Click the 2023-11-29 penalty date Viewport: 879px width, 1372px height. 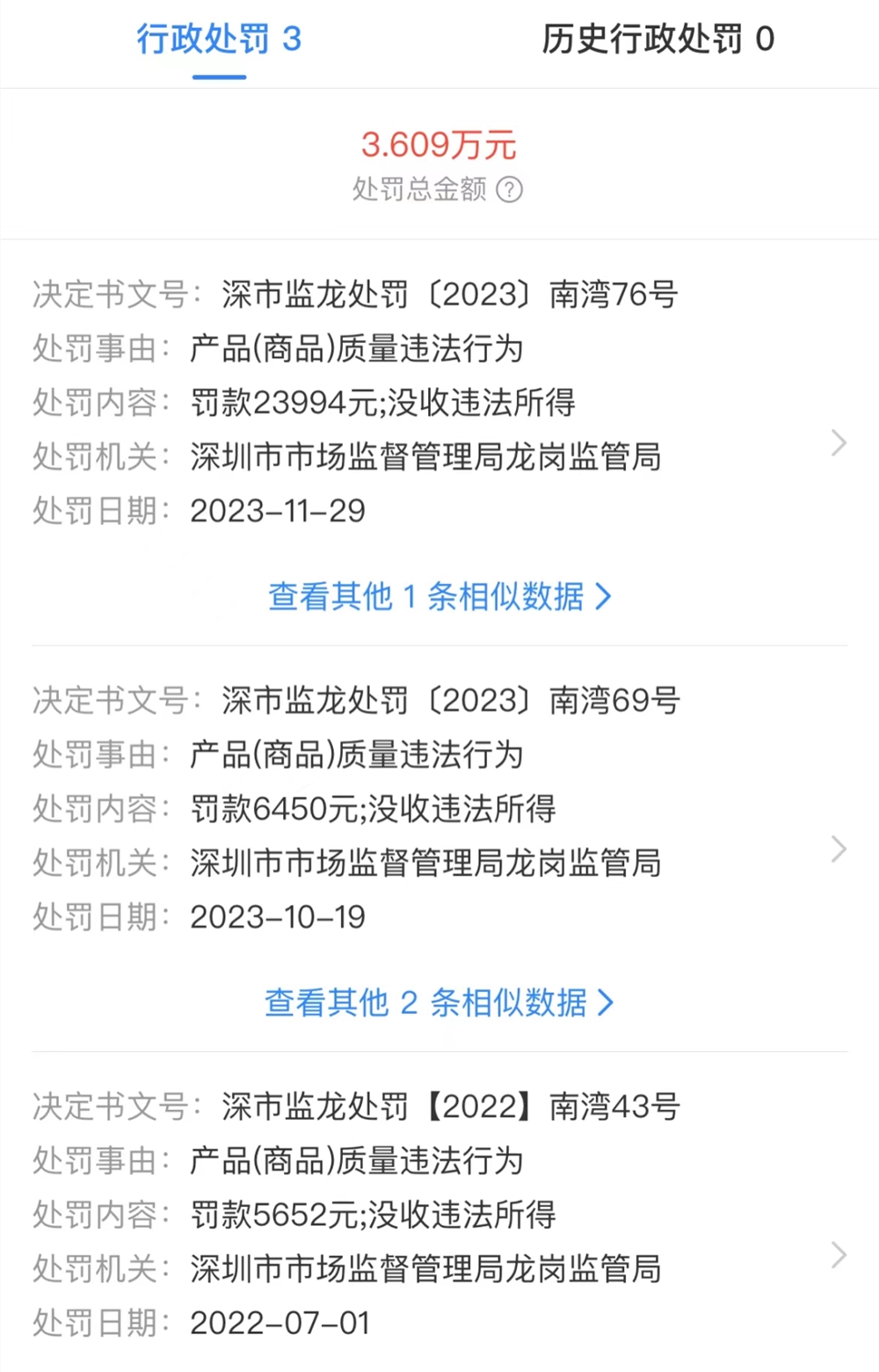pyautogui.click(x=277, y=511)
